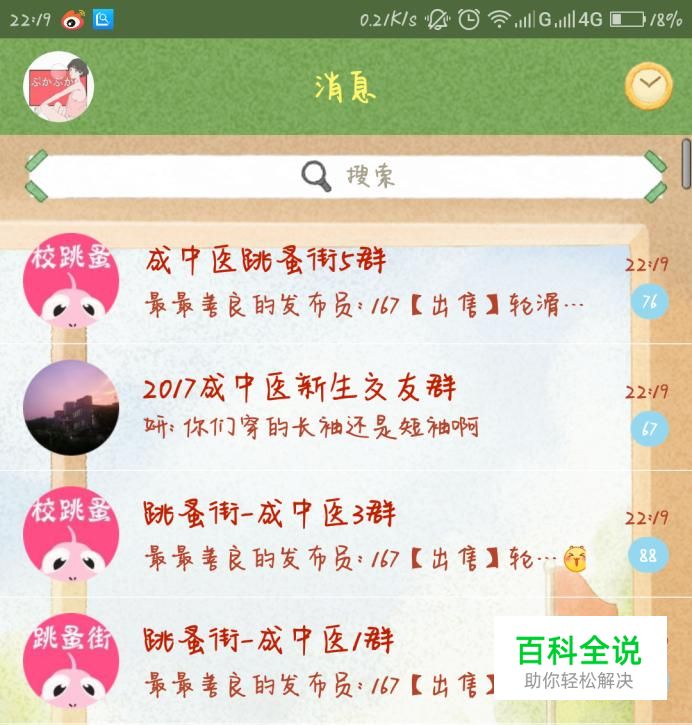Screen dimensions: 692x725
Task: Tap the clock icon in the top bar
Action: coord(649,86)
